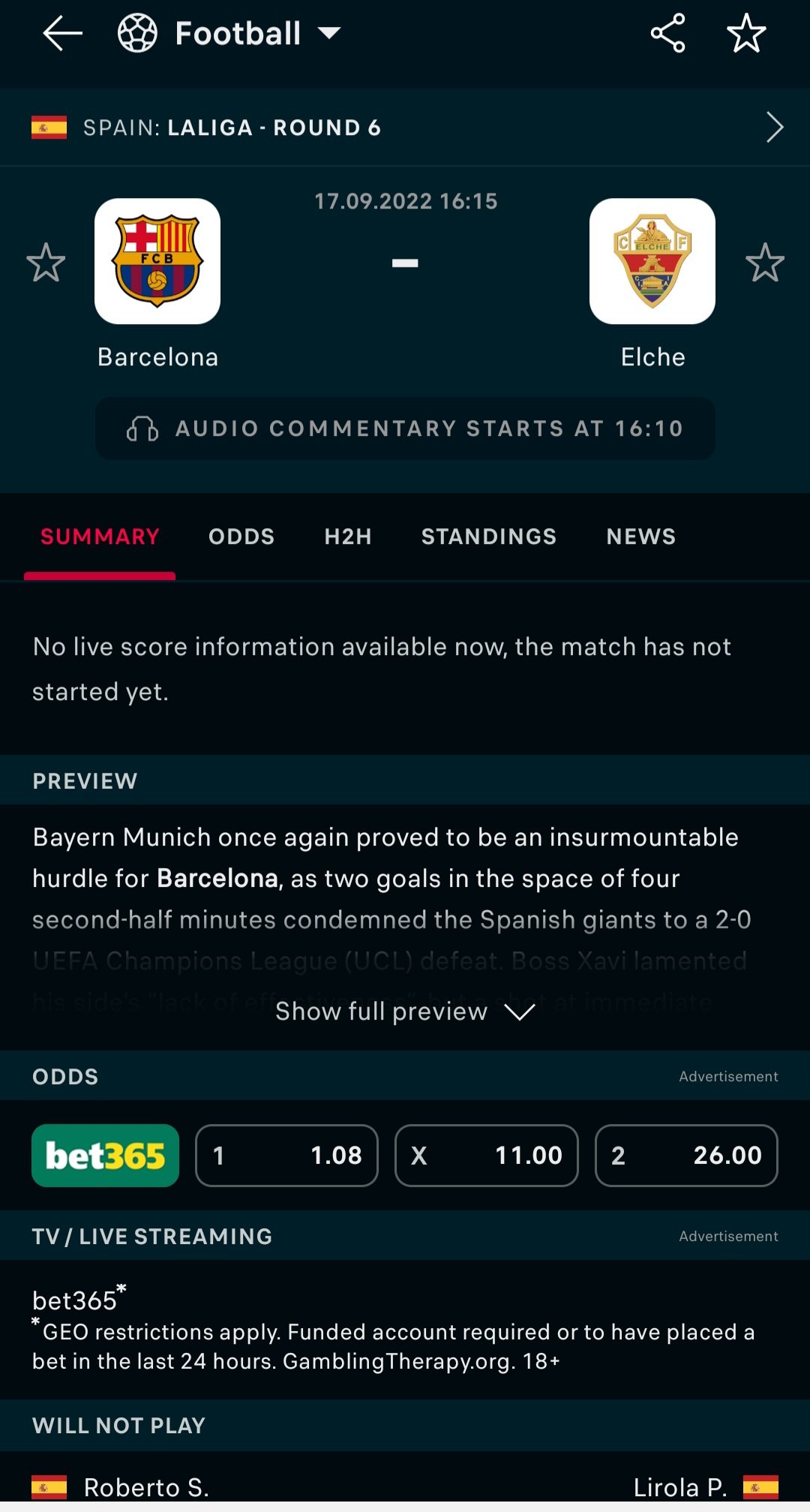Screen dimensions: 810x1512
Task: Add match to favorites with top star
Action: [x=746, y=34]
